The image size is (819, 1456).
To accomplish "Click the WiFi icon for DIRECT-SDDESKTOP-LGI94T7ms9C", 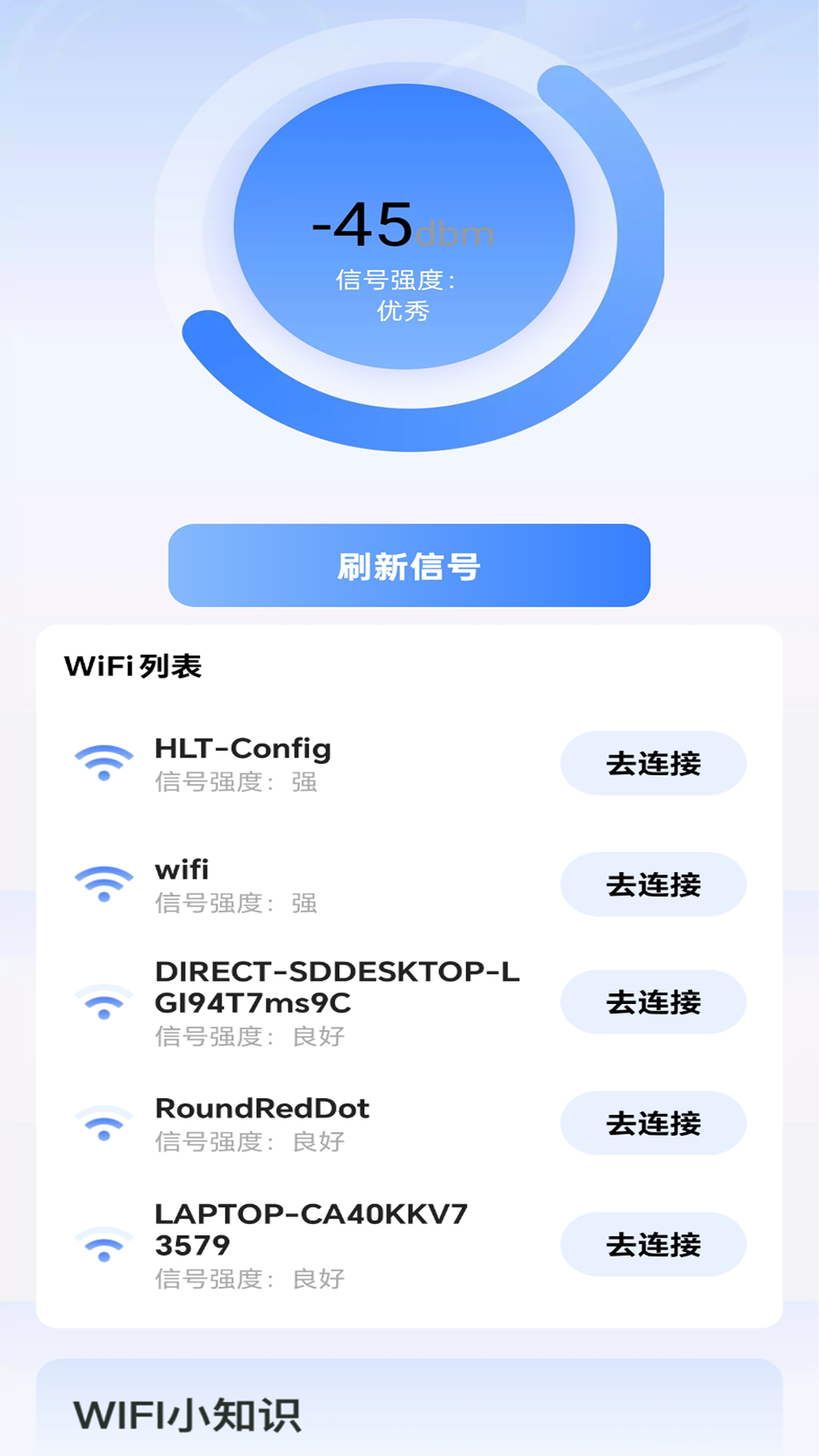I will pos(103,1003).
